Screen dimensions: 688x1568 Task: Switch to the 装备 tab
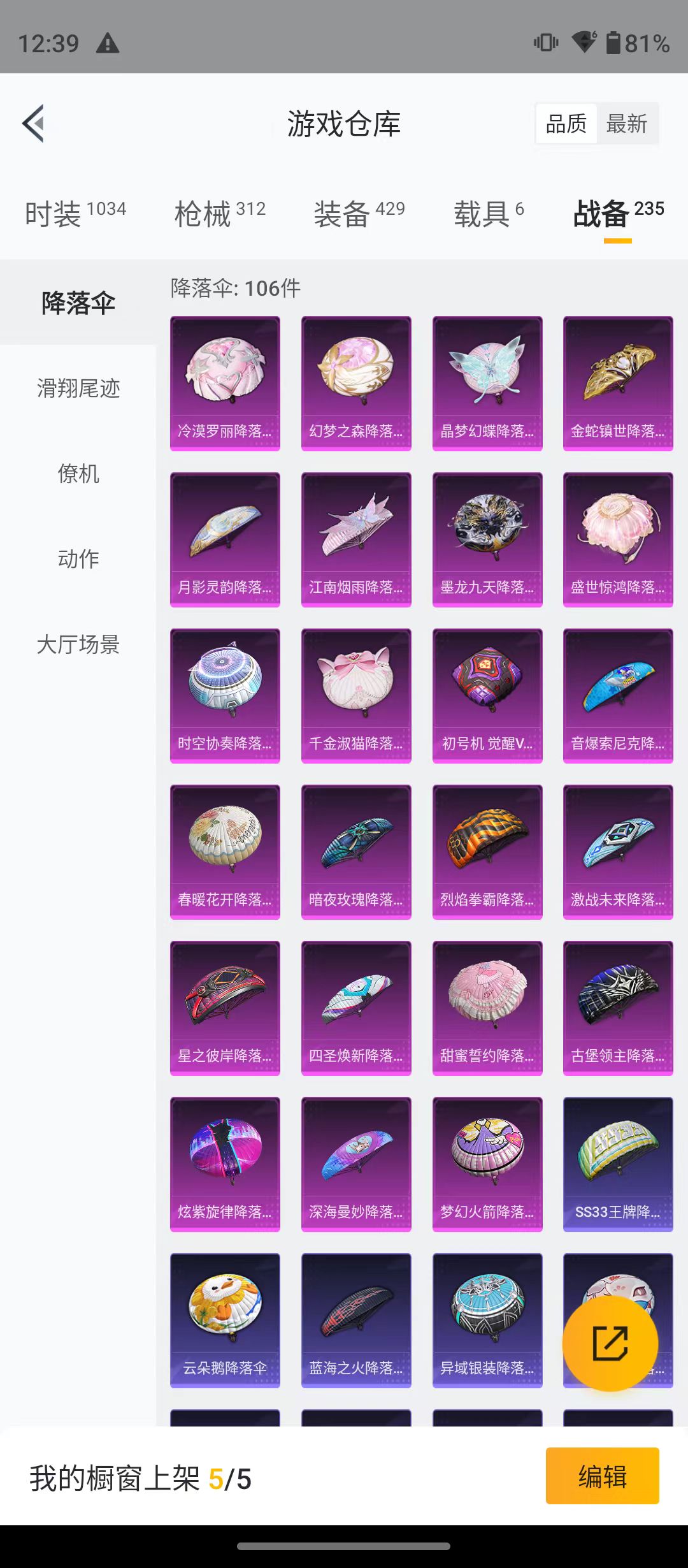pyautogui.click(x=359, y=213)
